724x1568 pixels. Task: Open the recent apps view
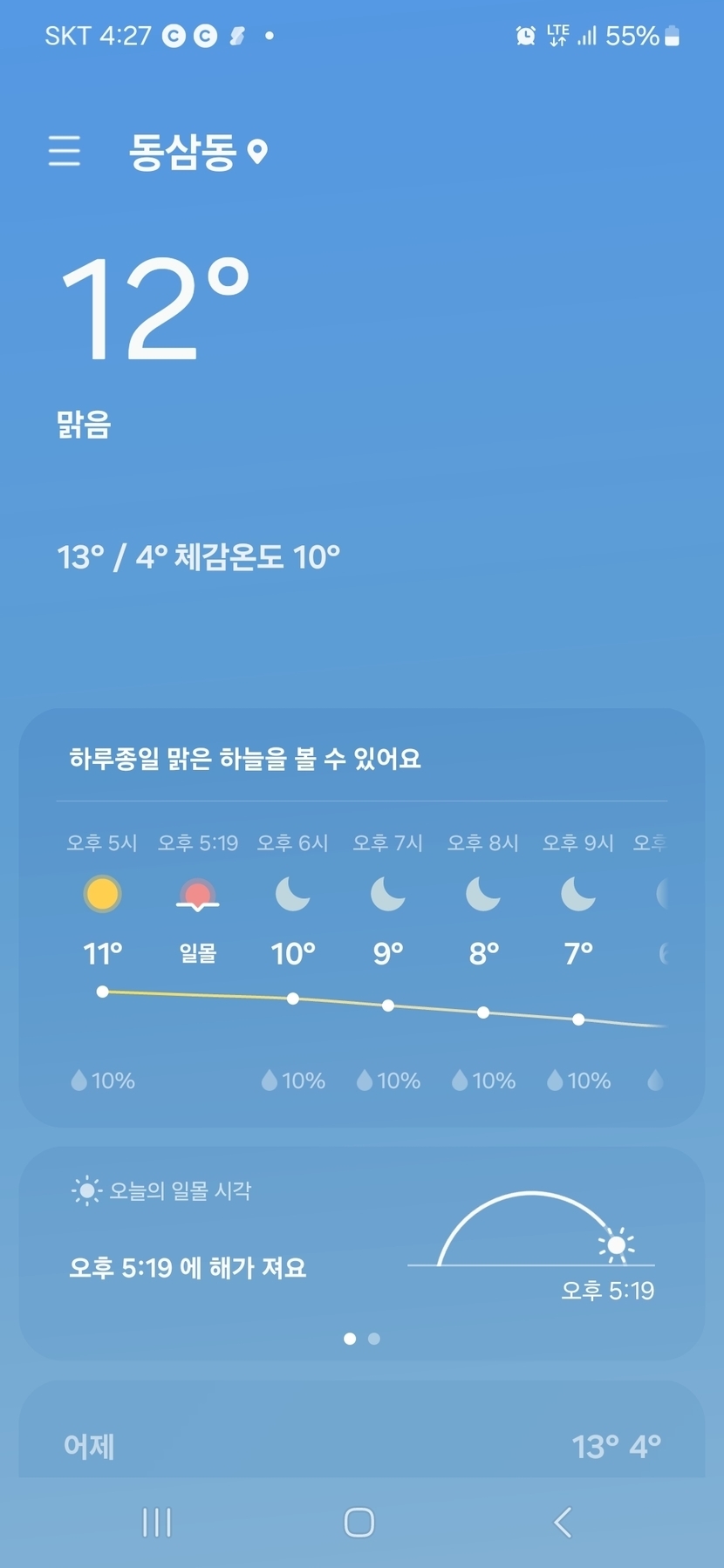(157, 1523)
